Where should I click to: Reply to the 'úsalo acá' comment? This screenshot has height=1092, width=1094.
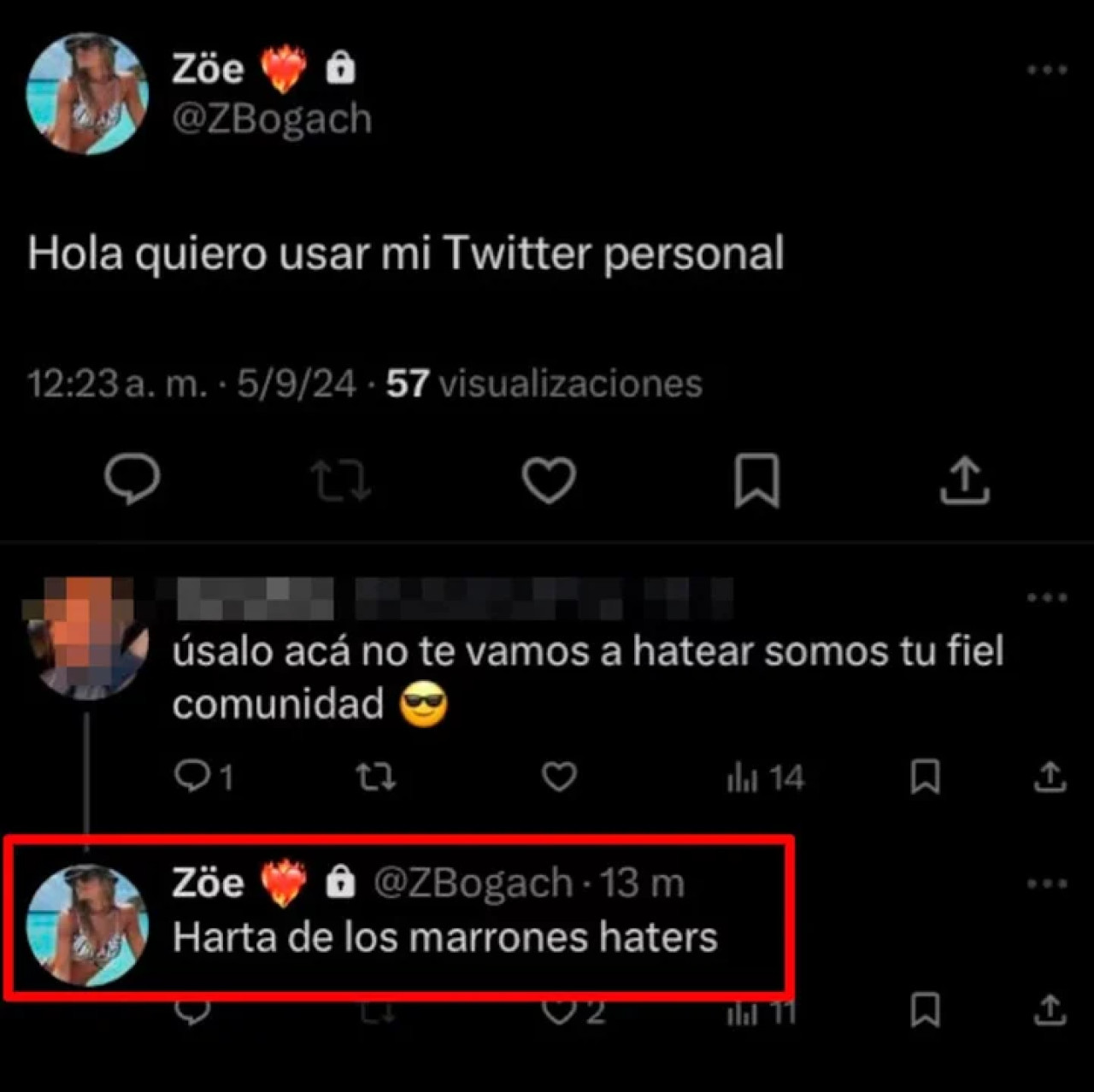193,776
